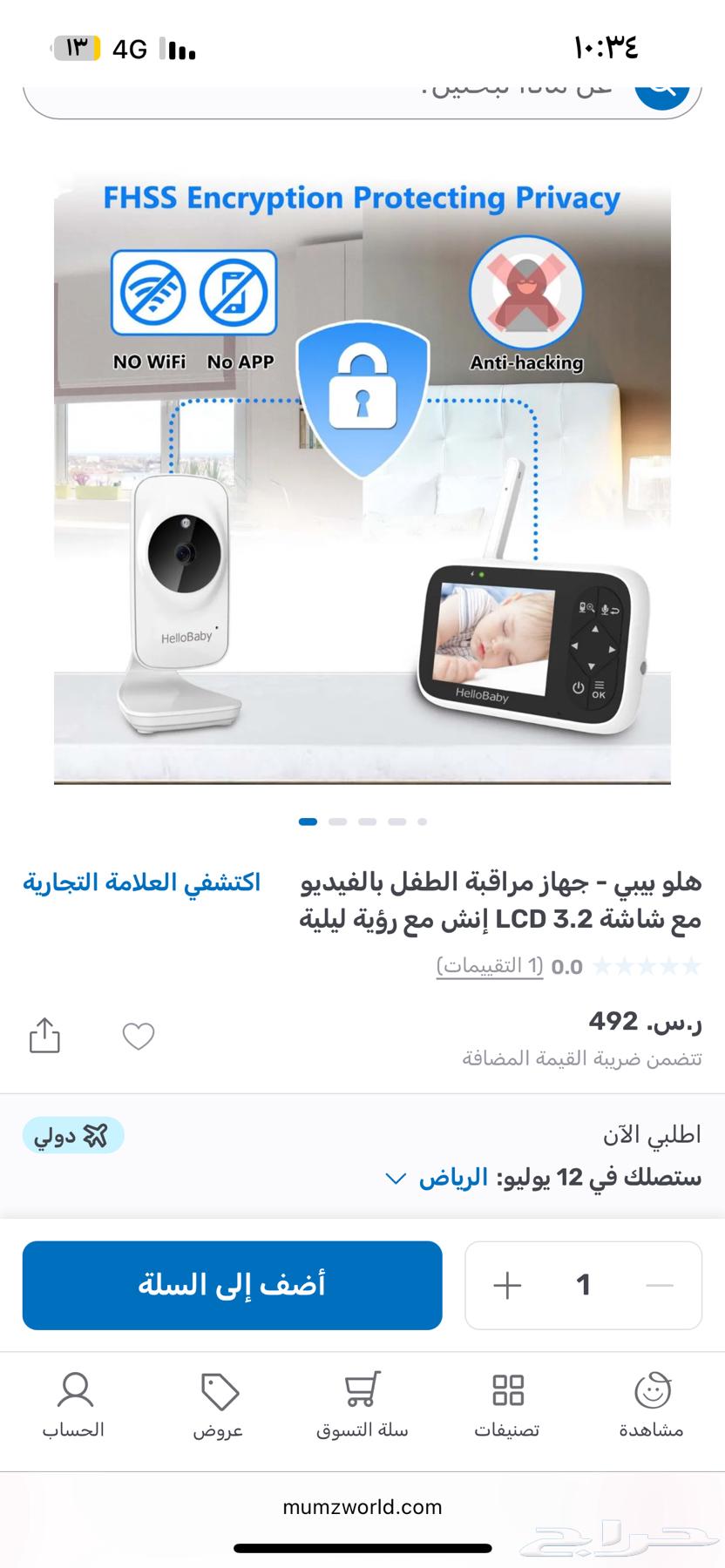Switch to the مشاهدة tab

point(652,1404)
